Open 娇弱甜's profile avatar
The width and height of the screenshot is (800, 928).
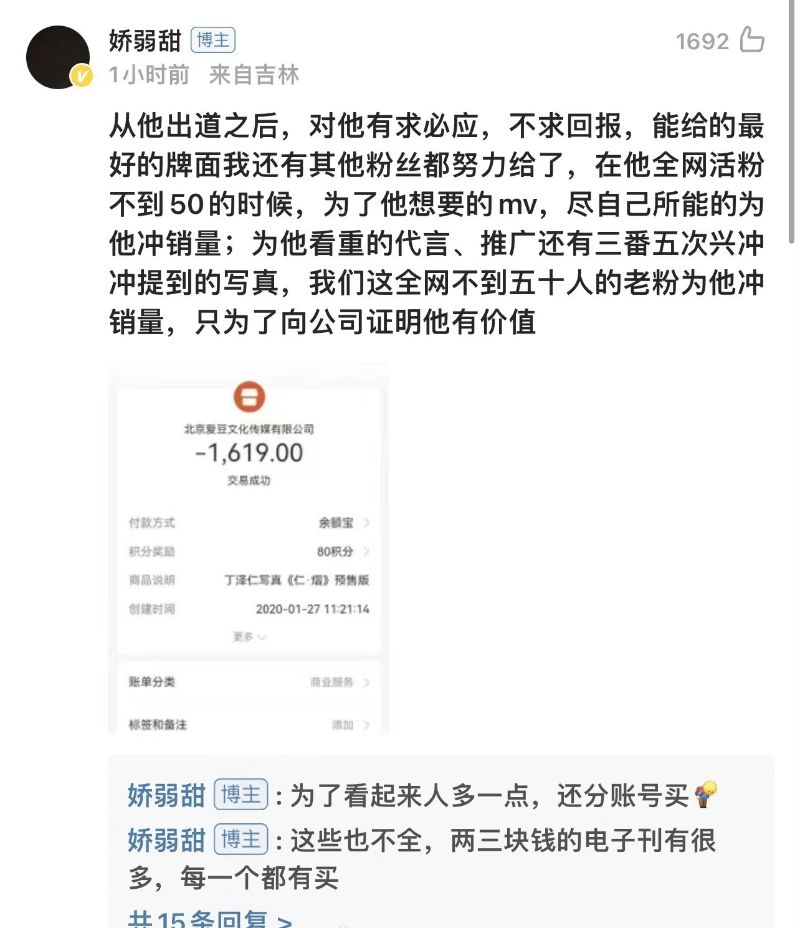click(58, 57)
